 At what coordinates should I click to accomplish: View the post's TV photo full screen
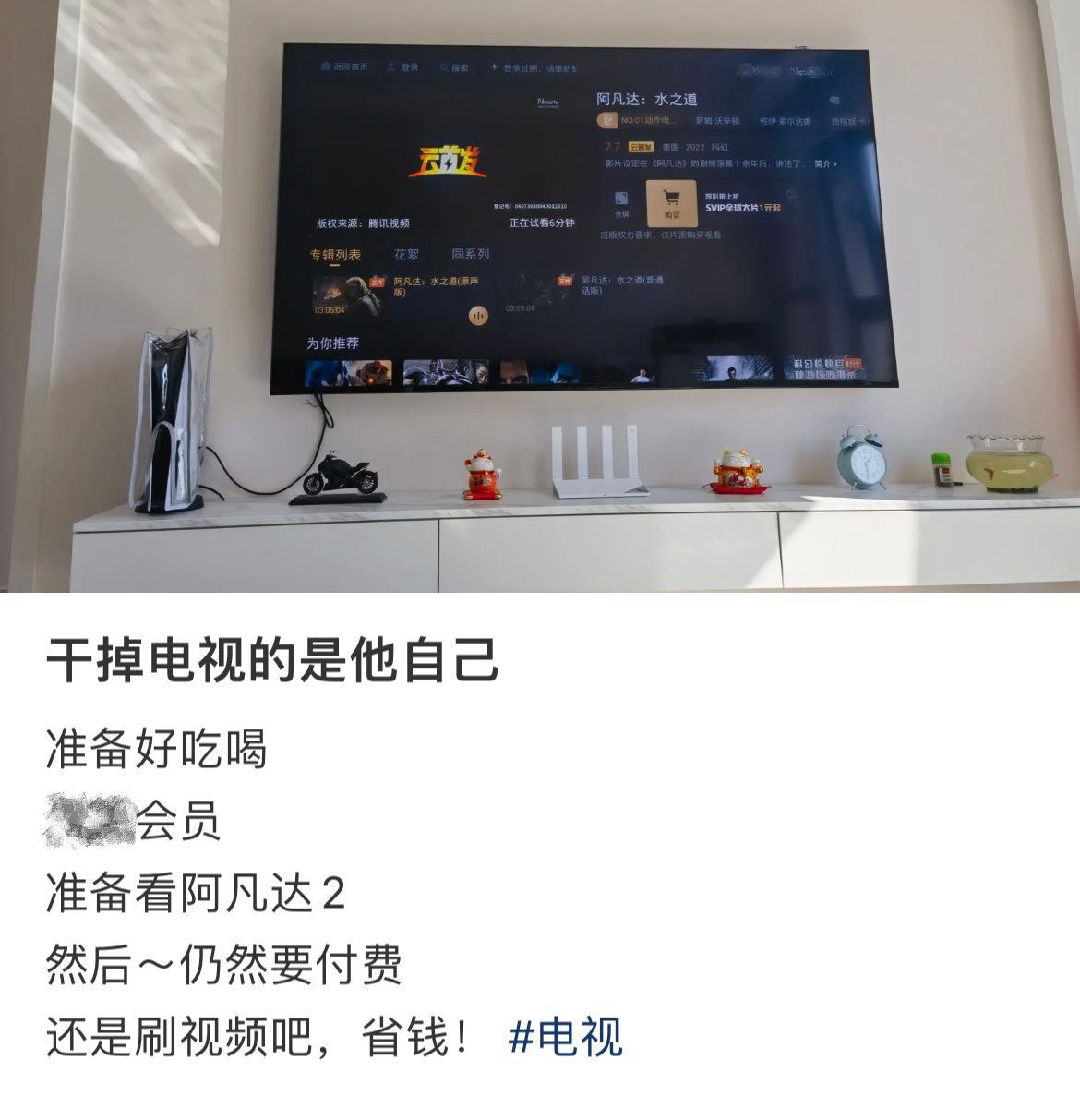pos(540,295)
